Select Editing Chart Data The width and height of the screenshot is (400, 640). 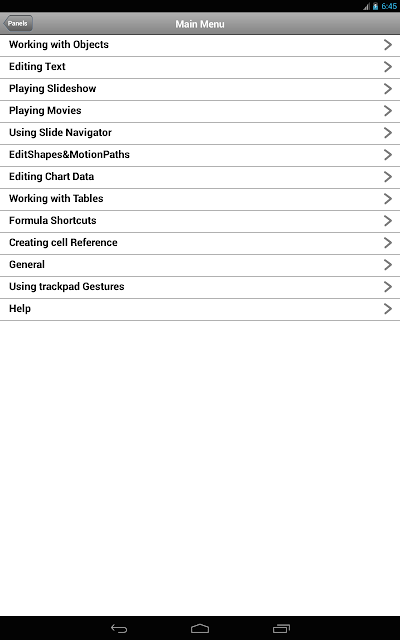(x=200, y=178)
